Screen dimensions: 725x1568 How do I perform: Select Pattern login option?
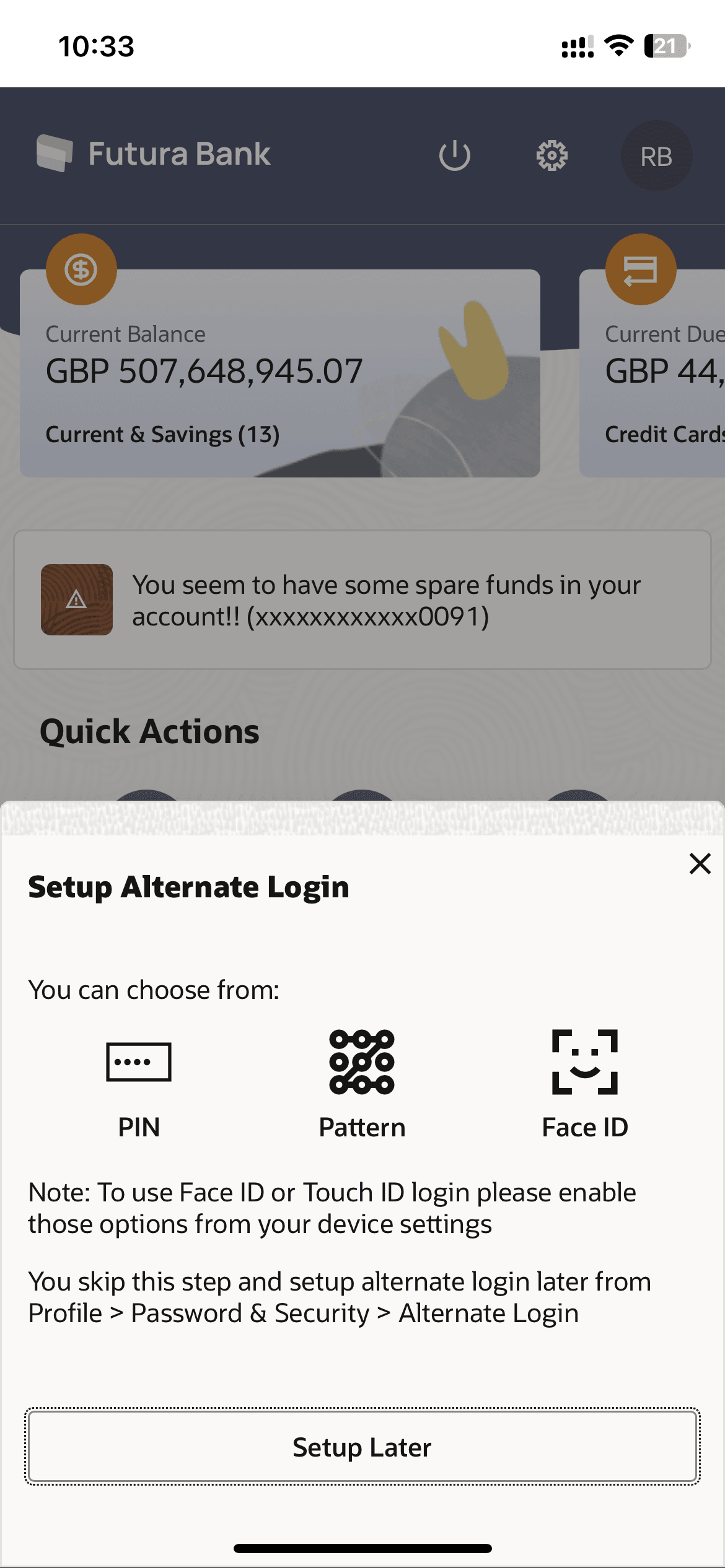[362, 1084]
